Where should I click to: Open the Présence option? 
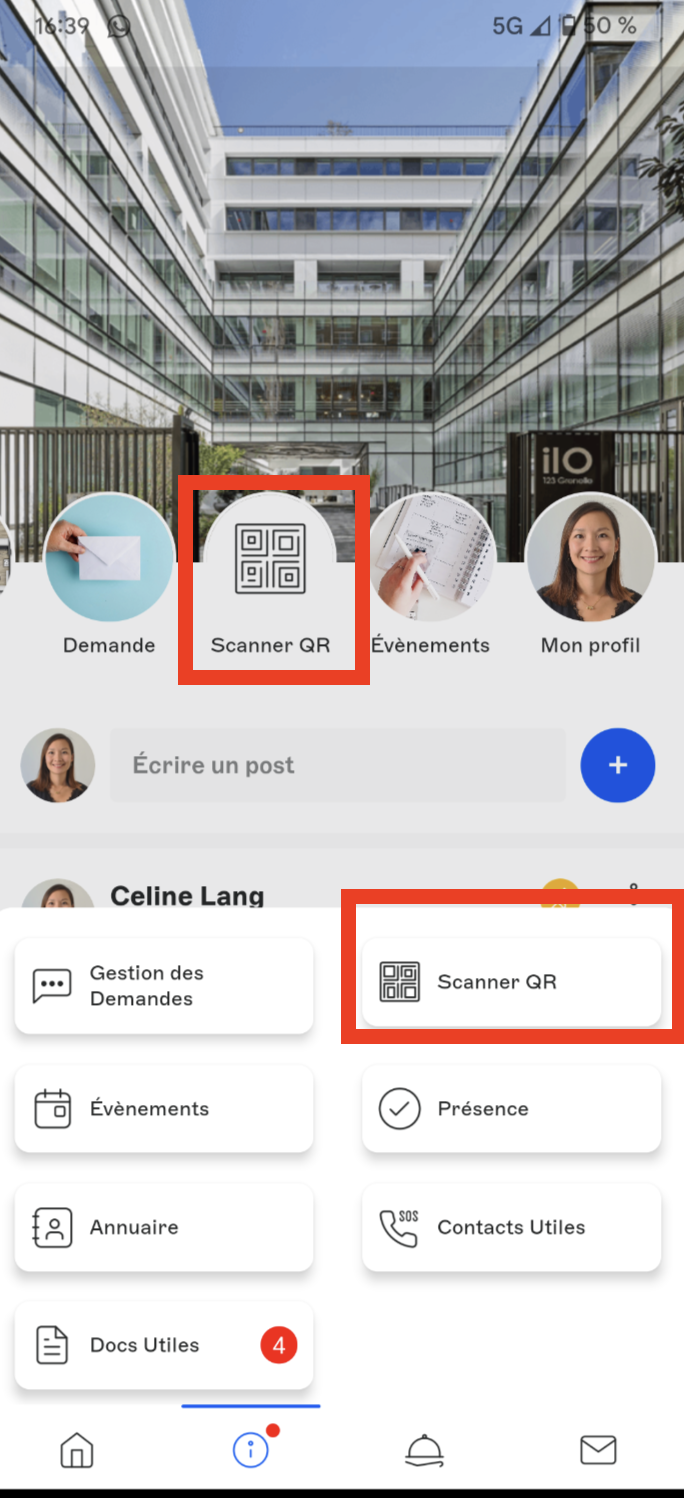511,1109
